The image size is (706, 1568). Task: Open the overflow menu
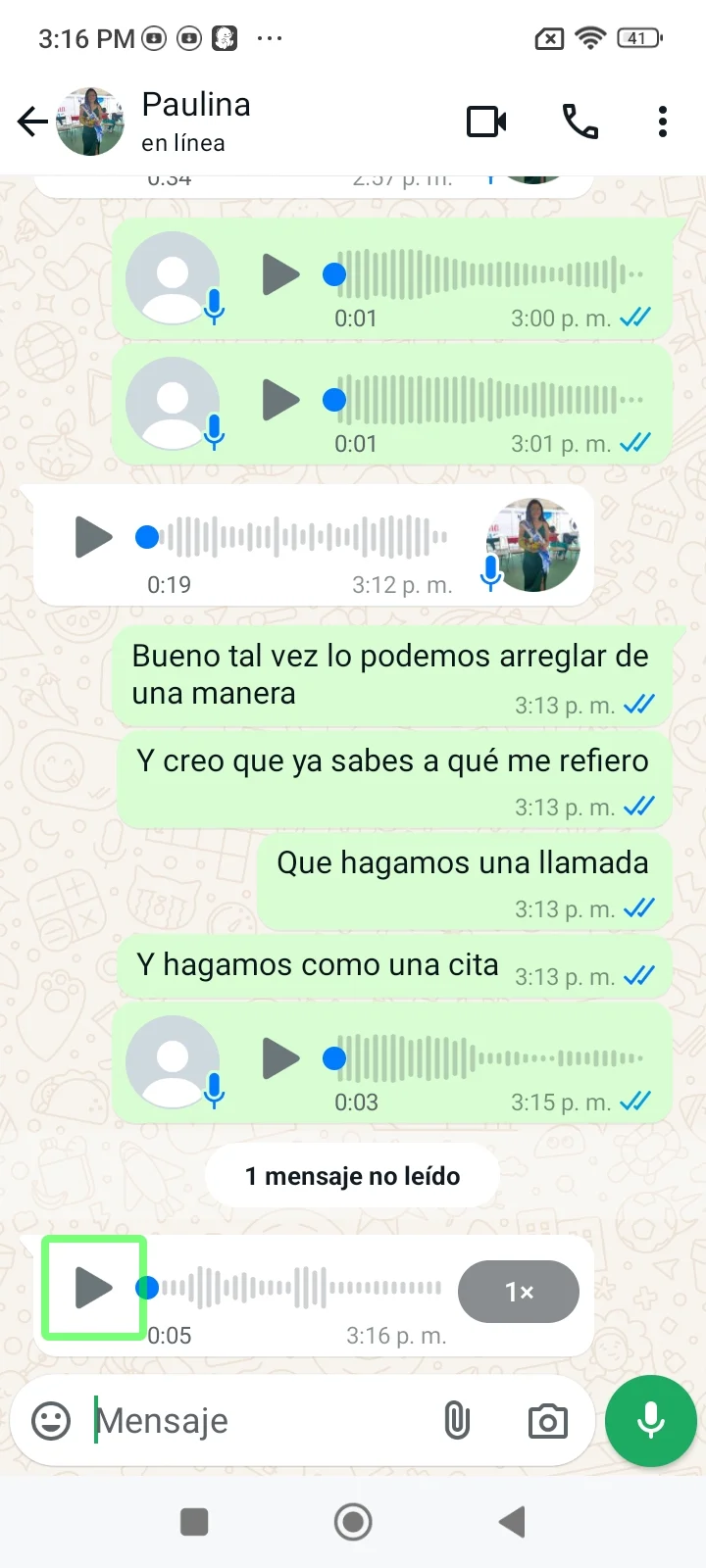pos(663,122)
